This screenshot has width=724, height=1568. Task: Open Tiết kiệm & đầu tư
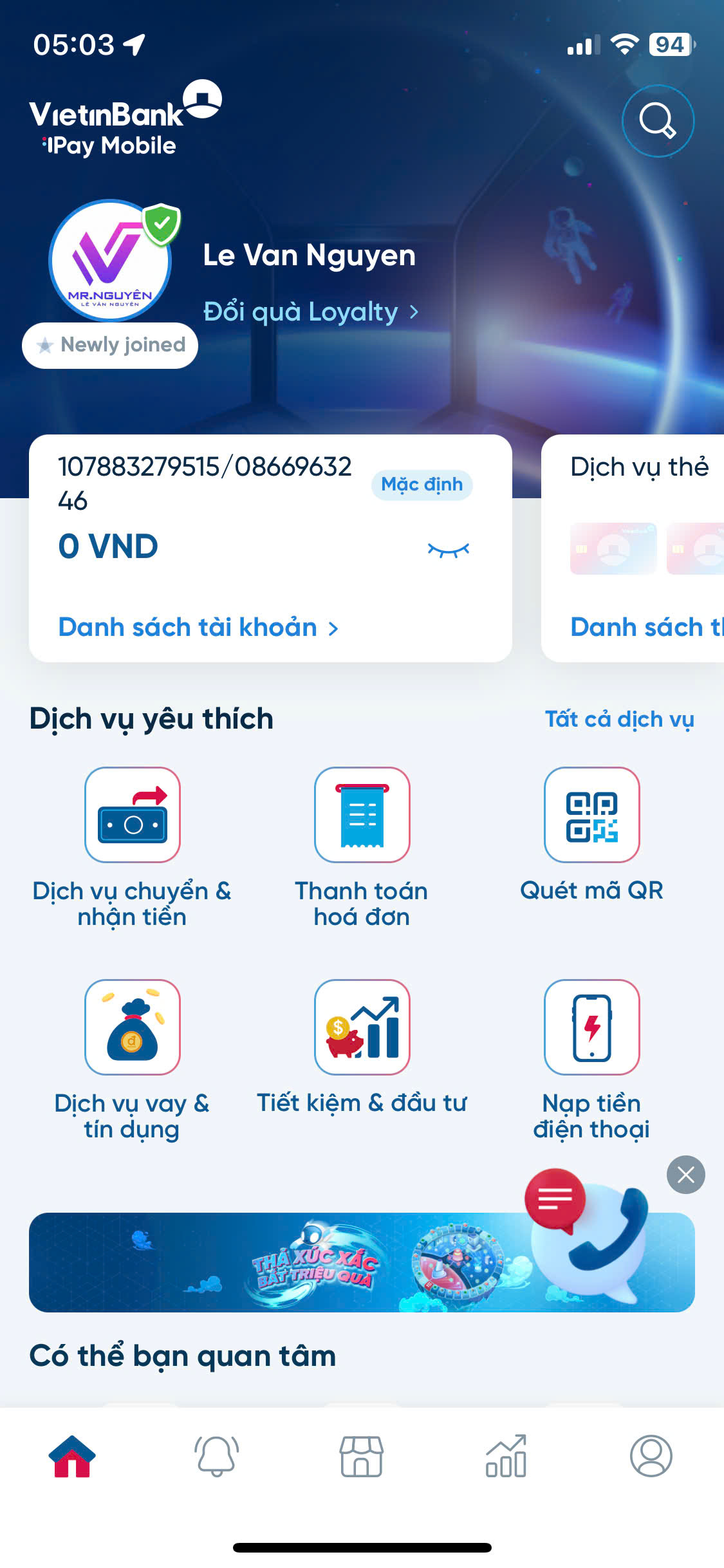tap(362, 1027)
